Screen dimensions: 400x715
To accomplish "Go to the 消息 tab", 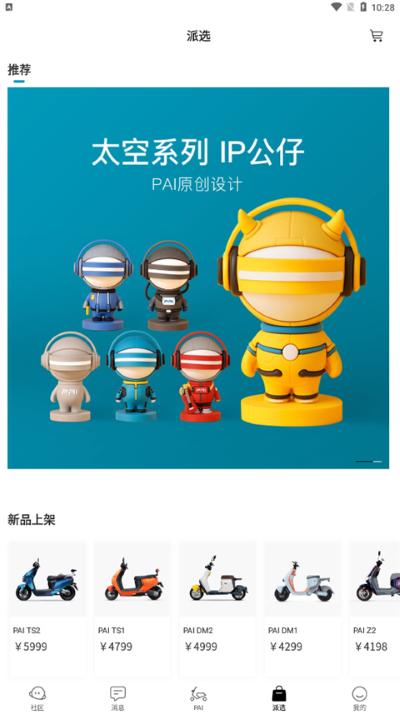I will 118,698.
